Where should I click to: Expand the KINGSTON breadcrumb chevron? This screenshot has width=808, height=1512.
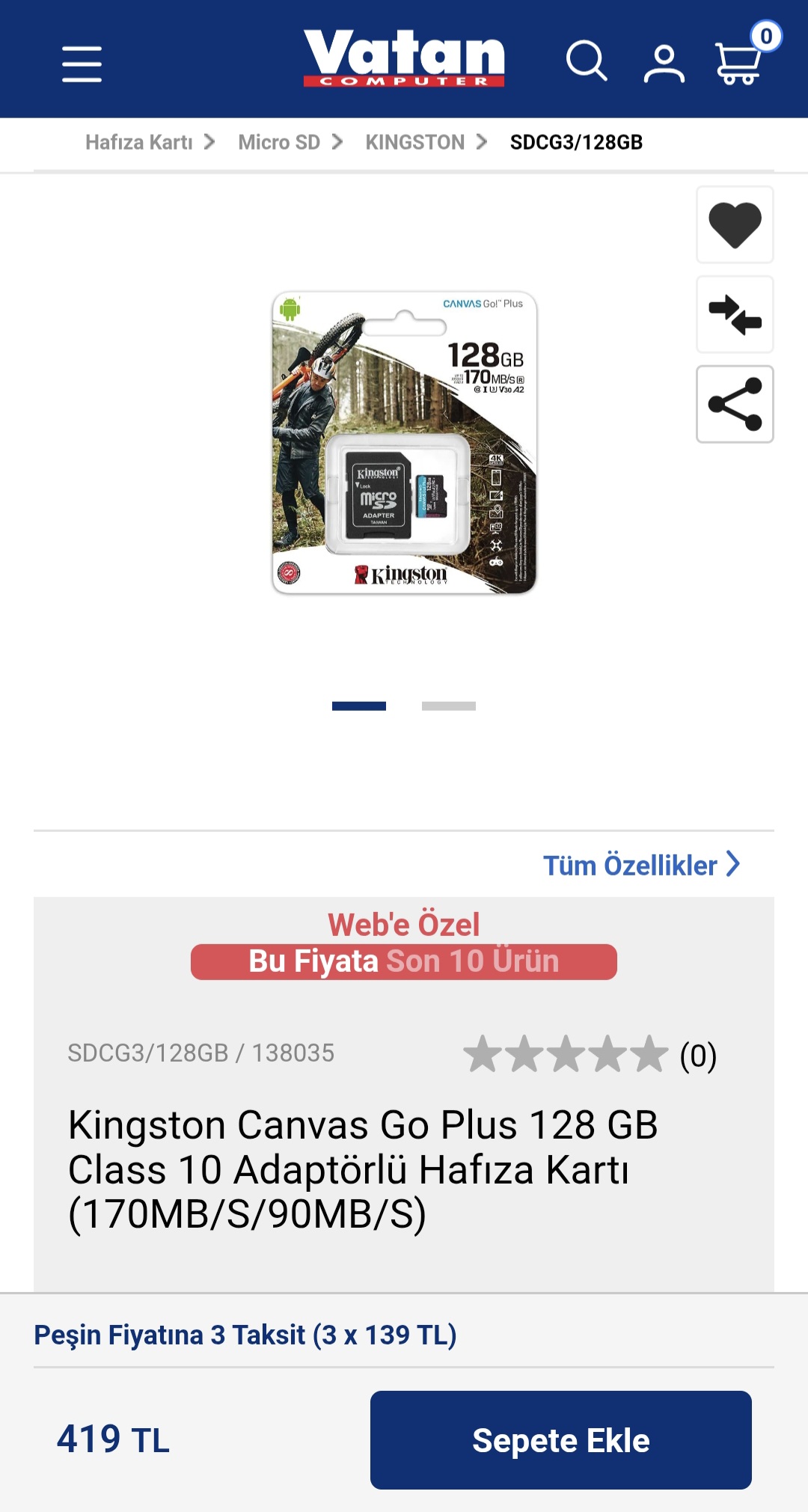(x=481, y=141)
